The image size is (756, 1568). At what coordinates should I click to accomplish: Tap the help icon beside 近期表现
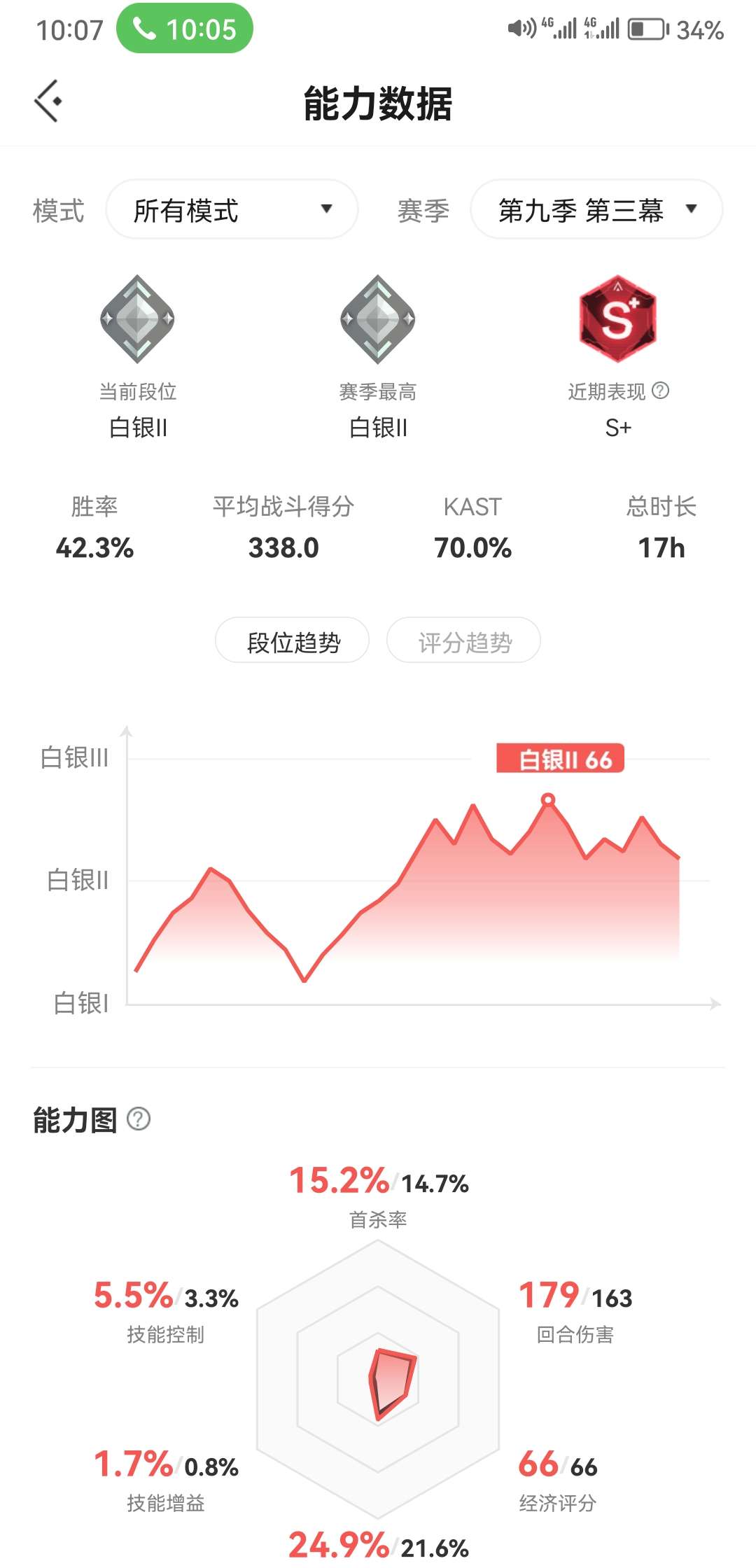pyautogui.click(x=661, y=391)
